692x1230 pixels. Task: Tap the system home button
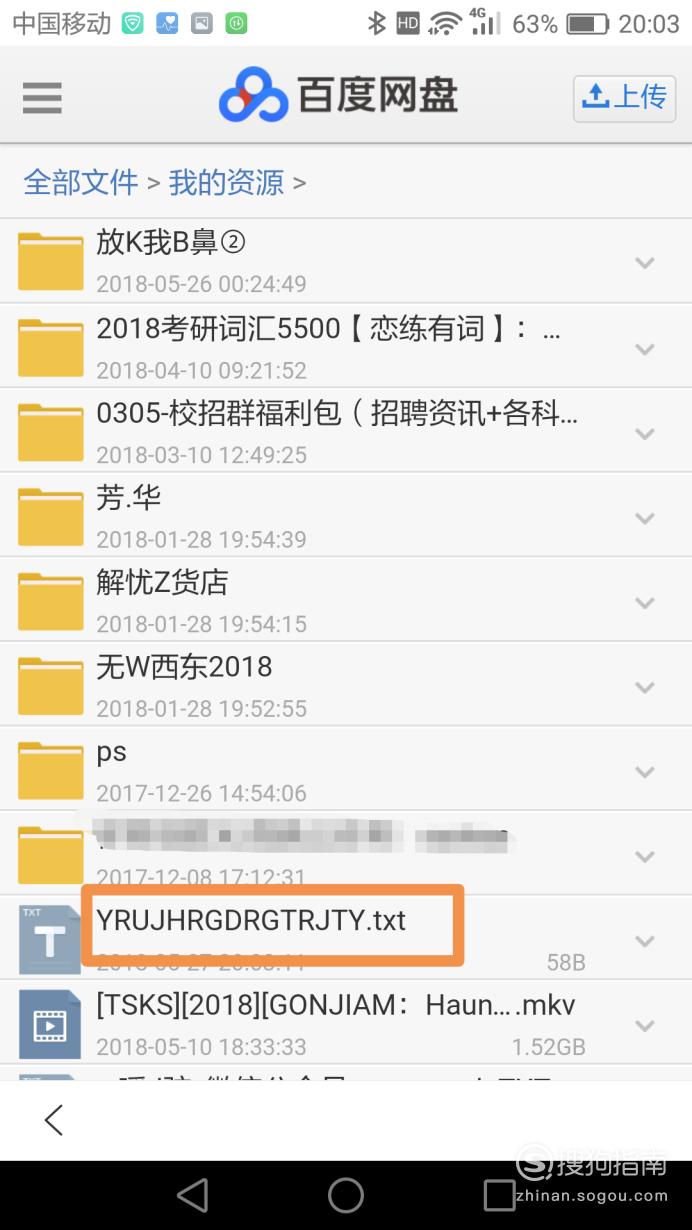tap(346, 1195)
